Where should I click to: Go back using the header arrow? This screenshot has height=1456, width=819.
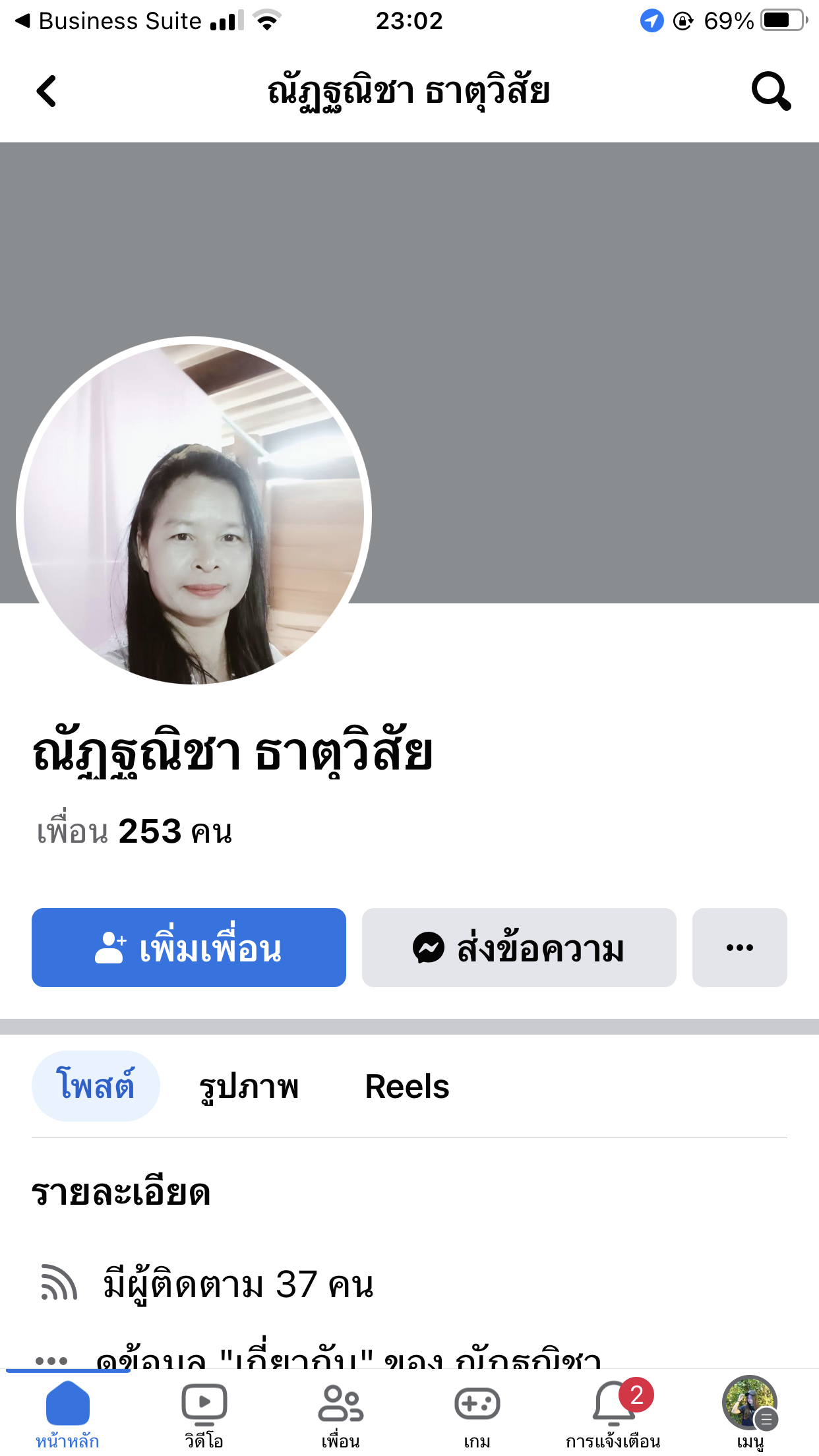(x=46, y=91)
